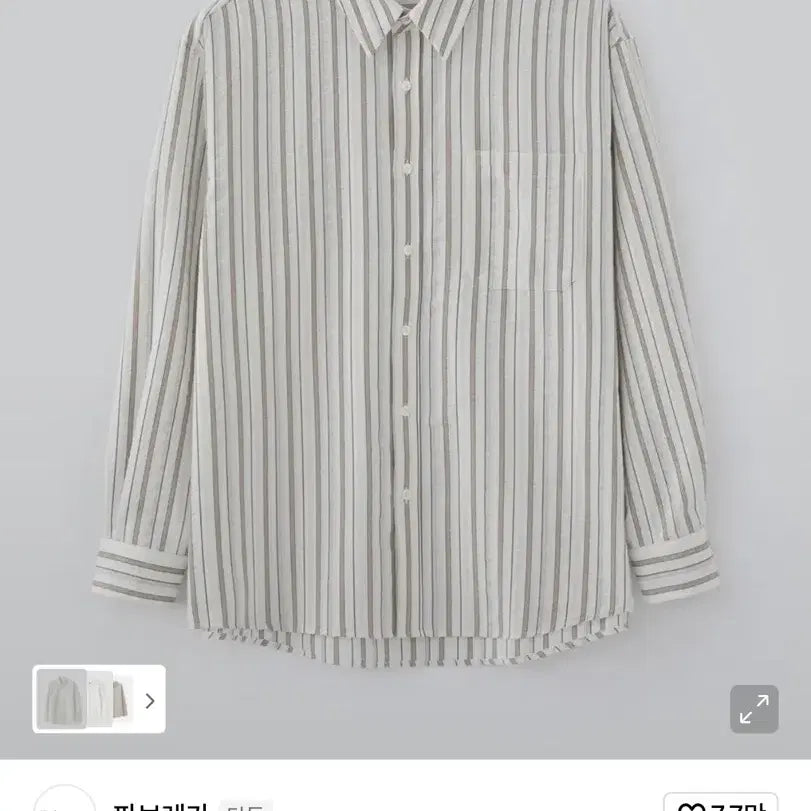The width and height of the screenshot is (811, 811).
Task: Like this brand with the heart button
Action: pyautogui.click(x=721, y=803)
